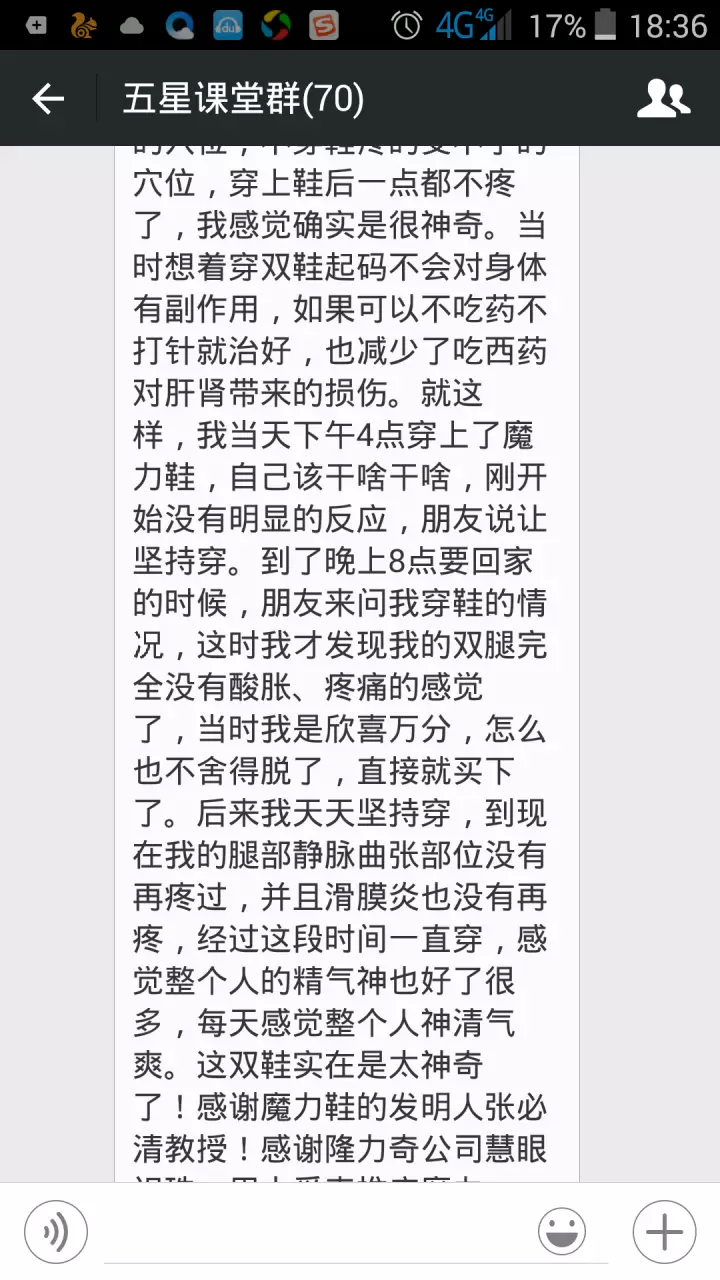Switch to voice message input
Screen dimensions: 720x1280
click(x=56, y=1232)
